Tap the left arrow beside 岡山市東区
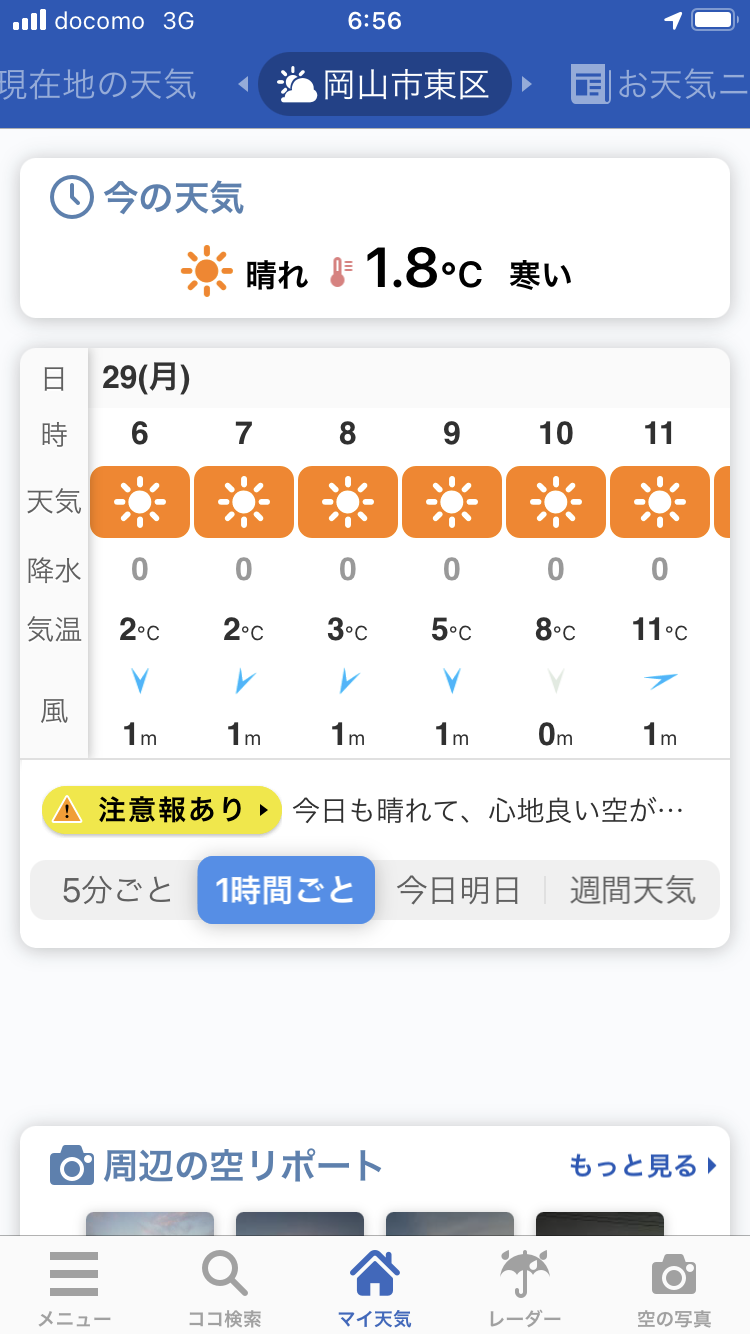The height and width of the screenshot is (1334, 750). [x=243, y=85]
